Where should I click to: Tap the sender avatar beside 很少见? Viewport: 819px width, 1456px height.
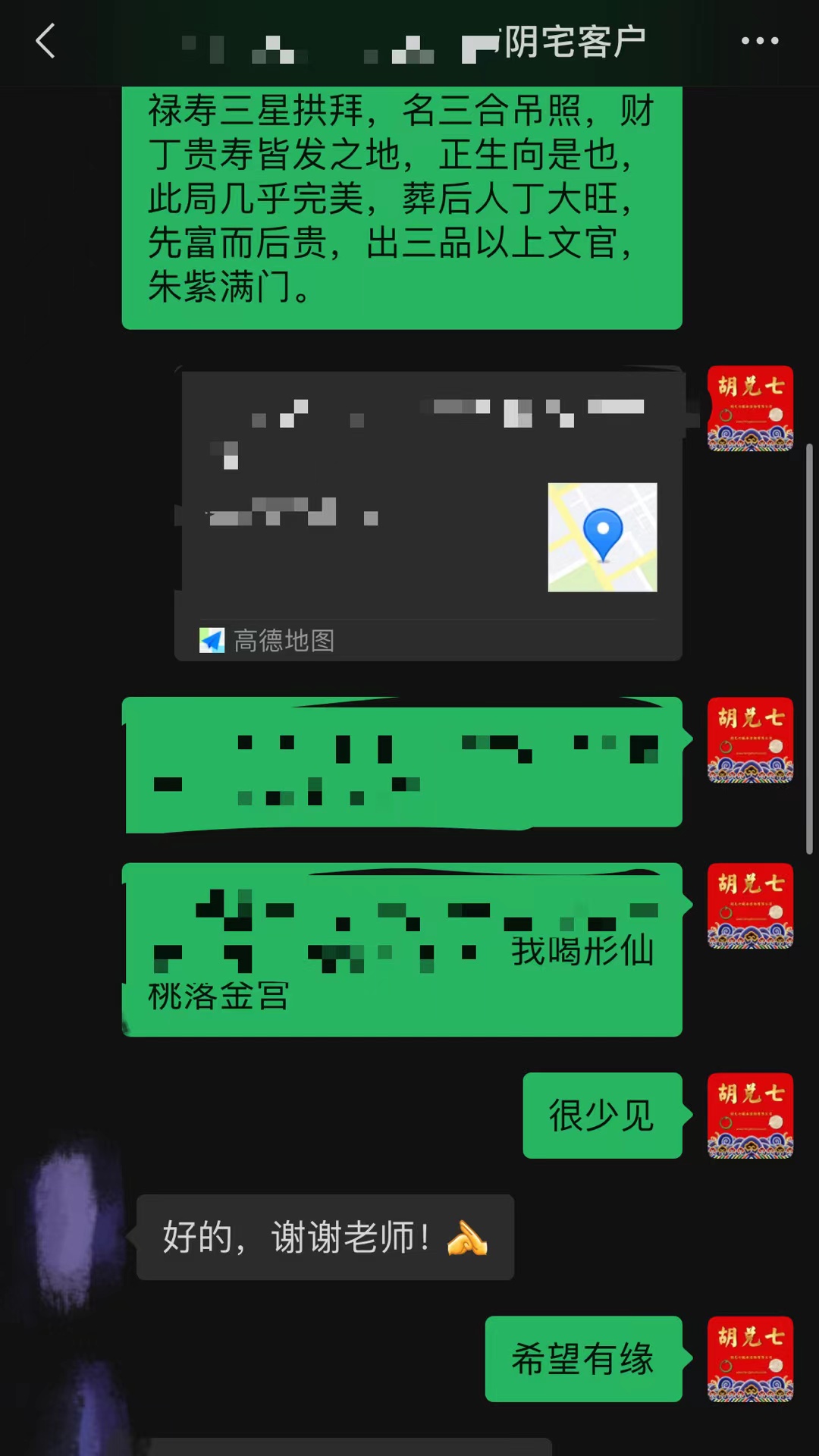pyautogui.click(x=750, y=1116)
